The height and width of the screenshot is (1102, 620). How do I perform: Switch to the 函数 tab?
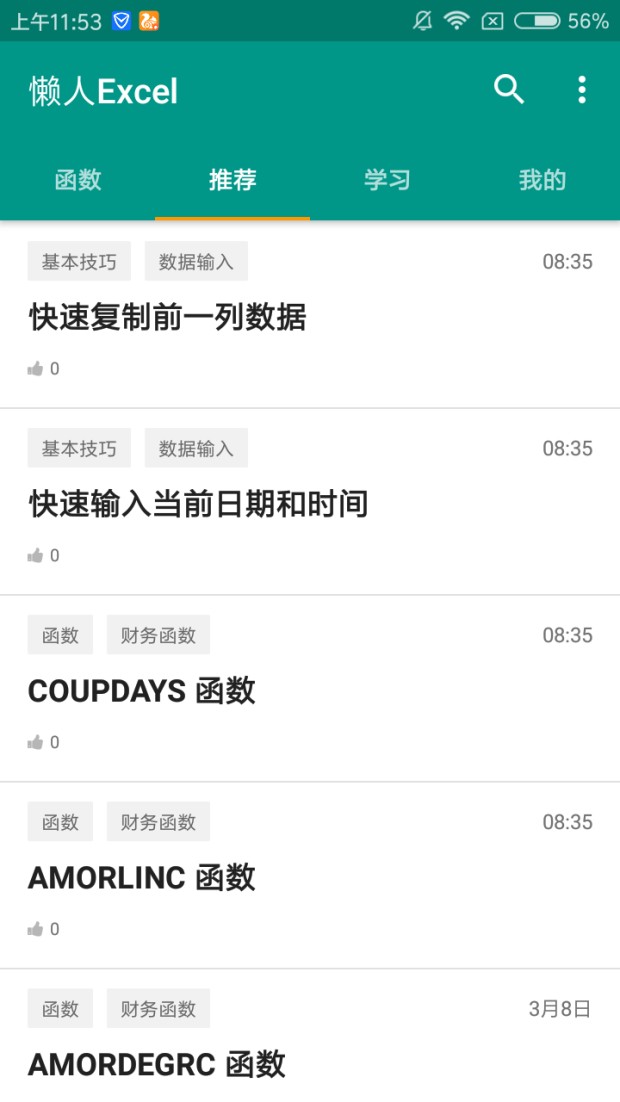click(x=78, y=180)
